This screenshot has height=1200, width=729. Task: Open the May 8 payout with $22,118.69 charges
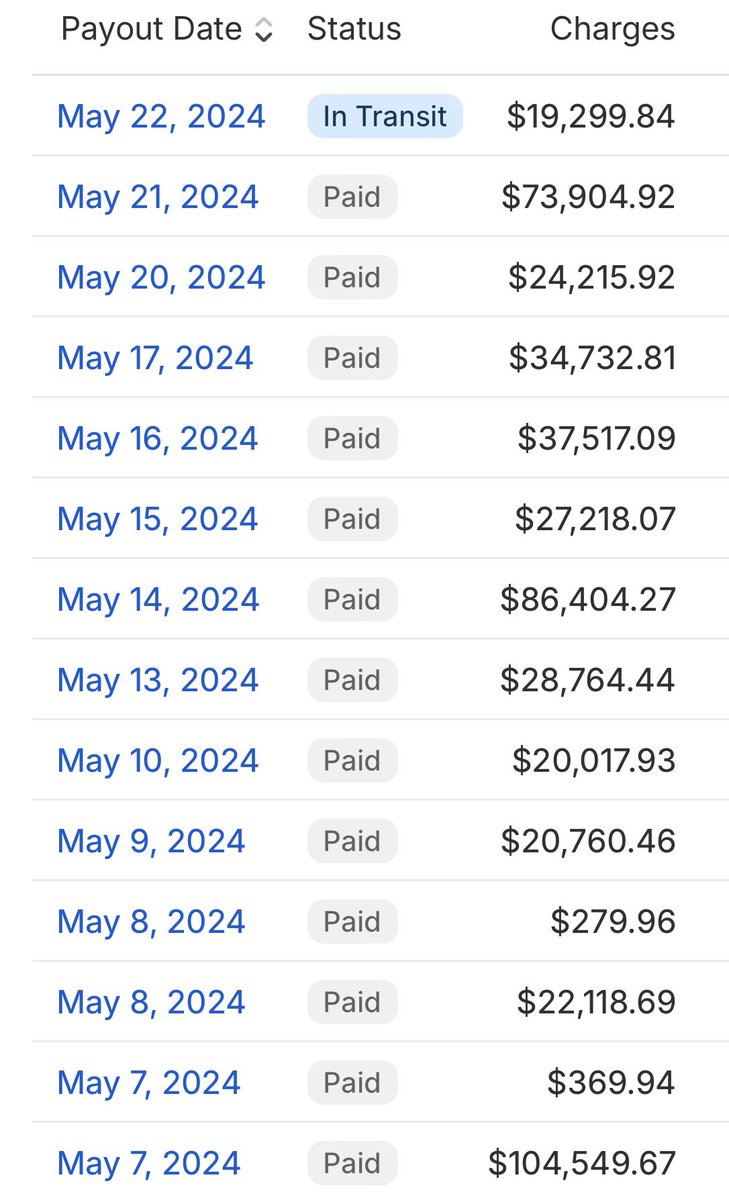click(x=151, y=1002)
